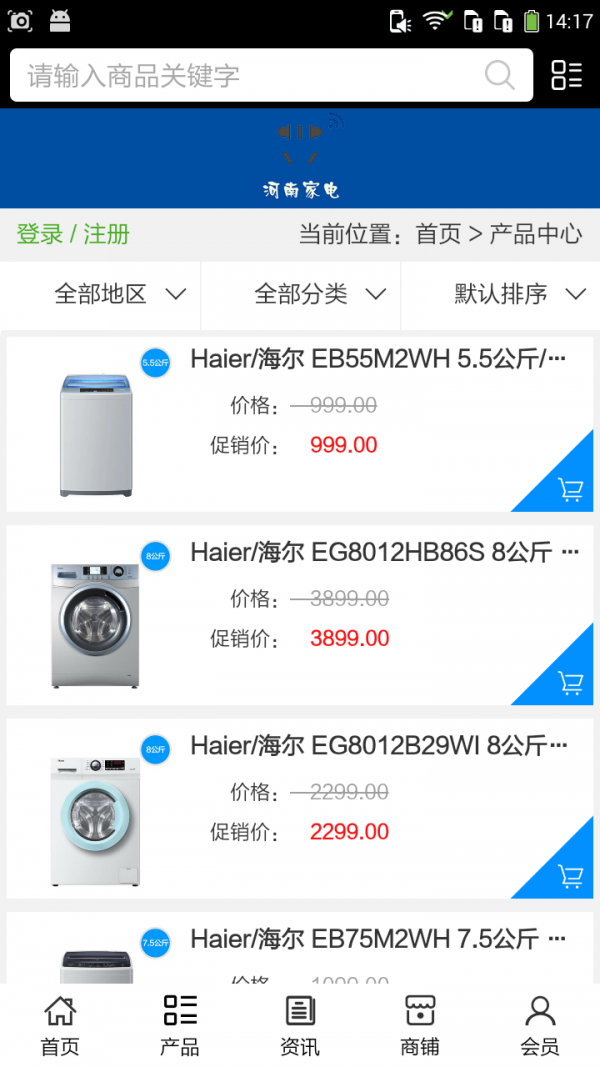This screenshot has height=1067, width=600.
Task: Open the category list icon beside search
Action: (567, 75)
